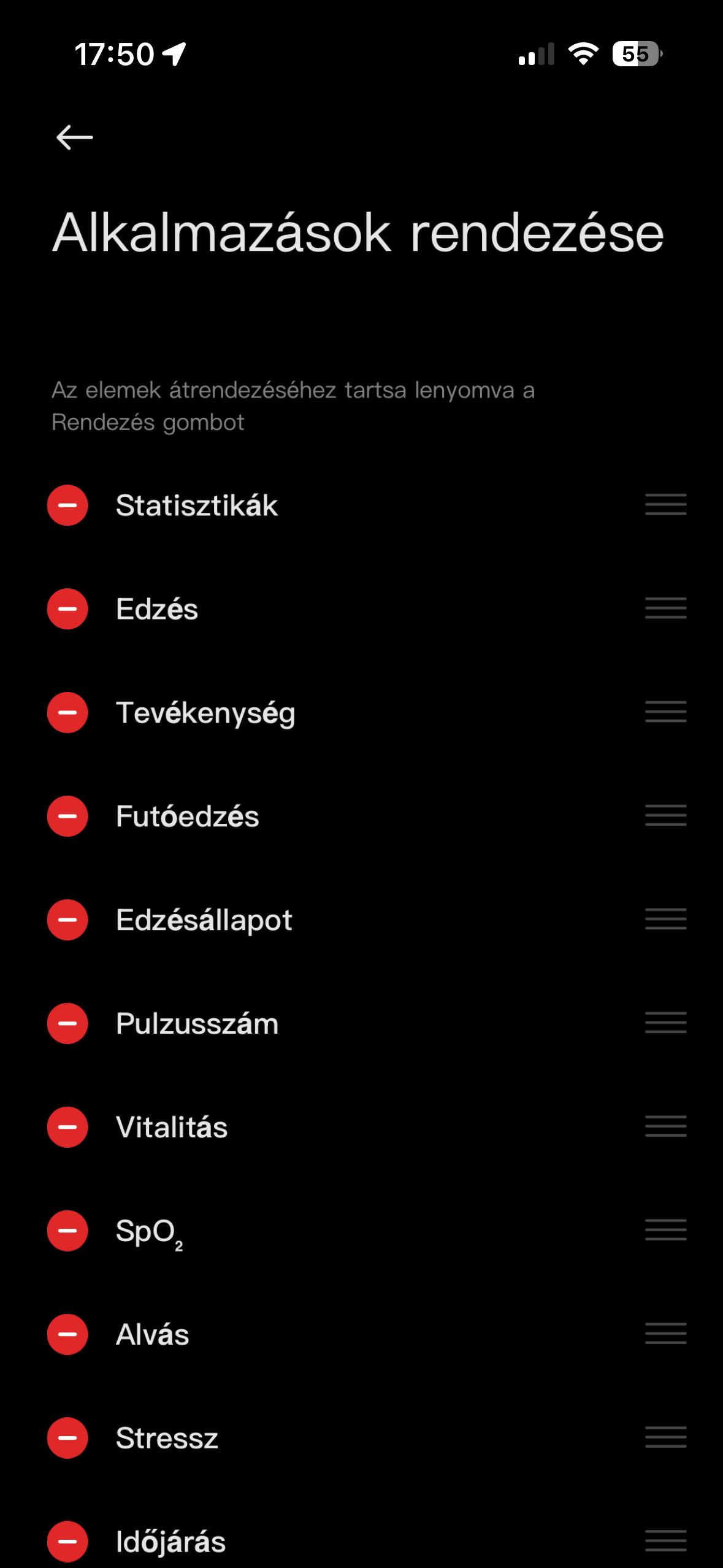Delete the Időjárás entry
The height and width of the screenshot is (1568, 723).
click(x=67, y=1541)
